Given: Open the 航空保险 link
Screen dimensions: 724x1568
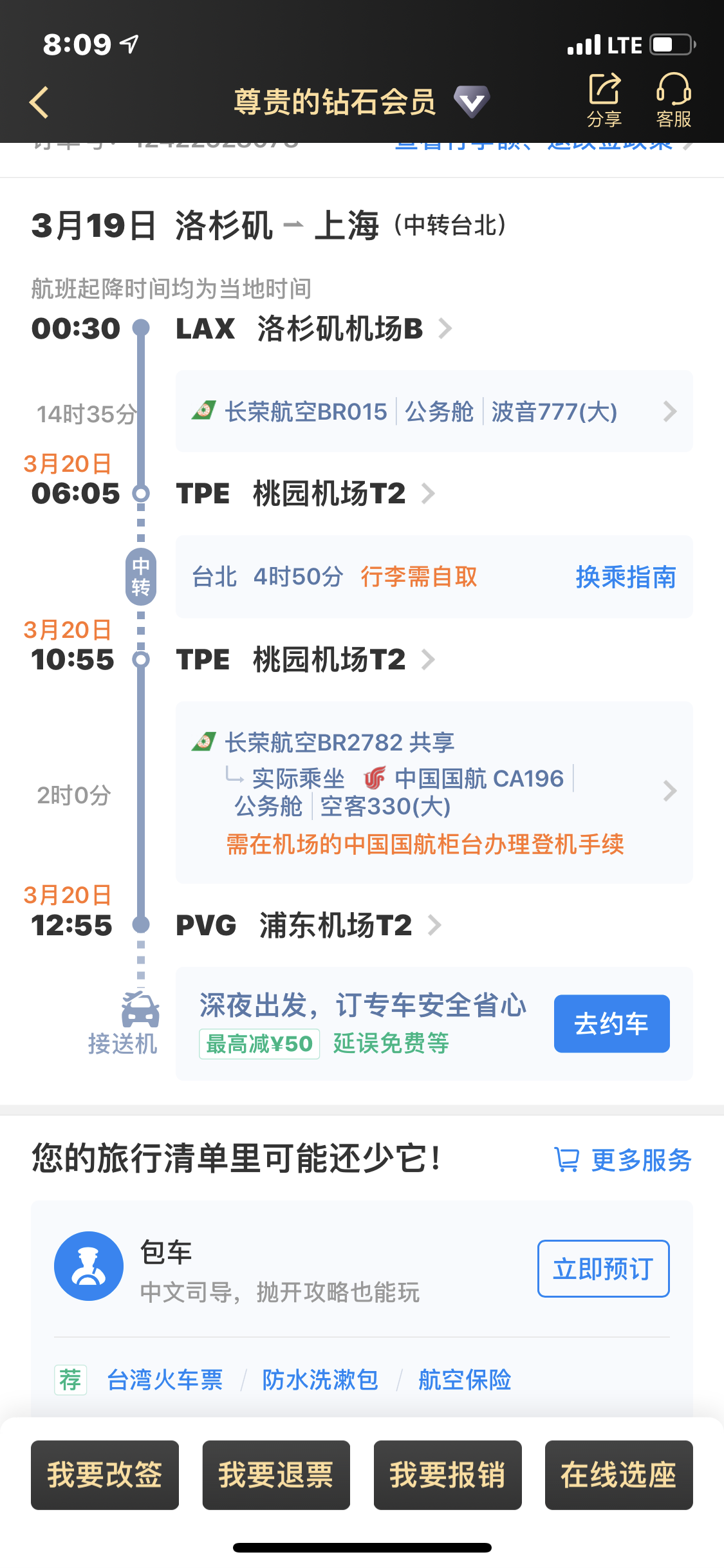Looking at the screenshot, I should pyautogui.click(x=464, y=1379).
